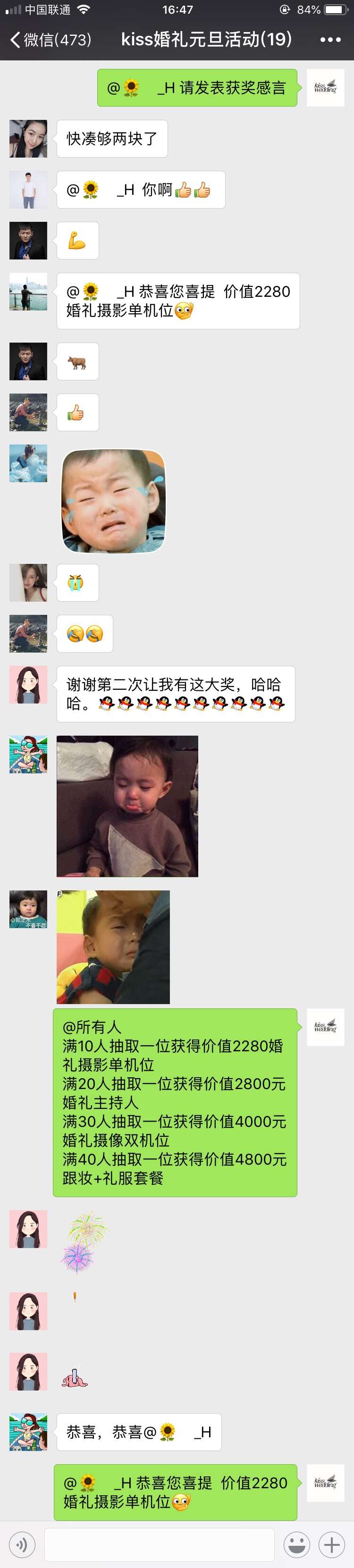Open avatar of sender of 你啊 thumbs-up message
Screen dimensions: 354x1568
(x=28, y=190)
